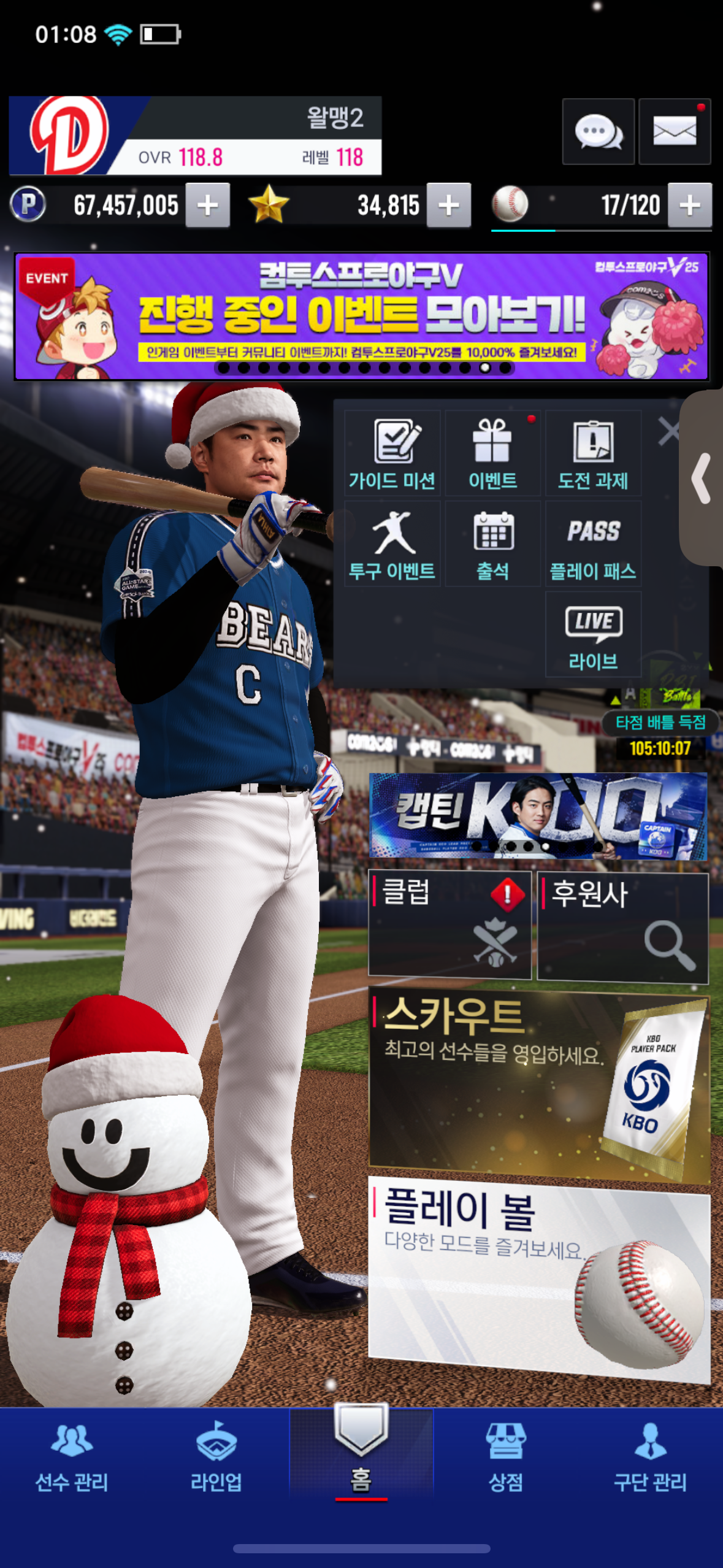Switch to the 상점 shop tab
723x1568 pixels.
pos(505,1459)
